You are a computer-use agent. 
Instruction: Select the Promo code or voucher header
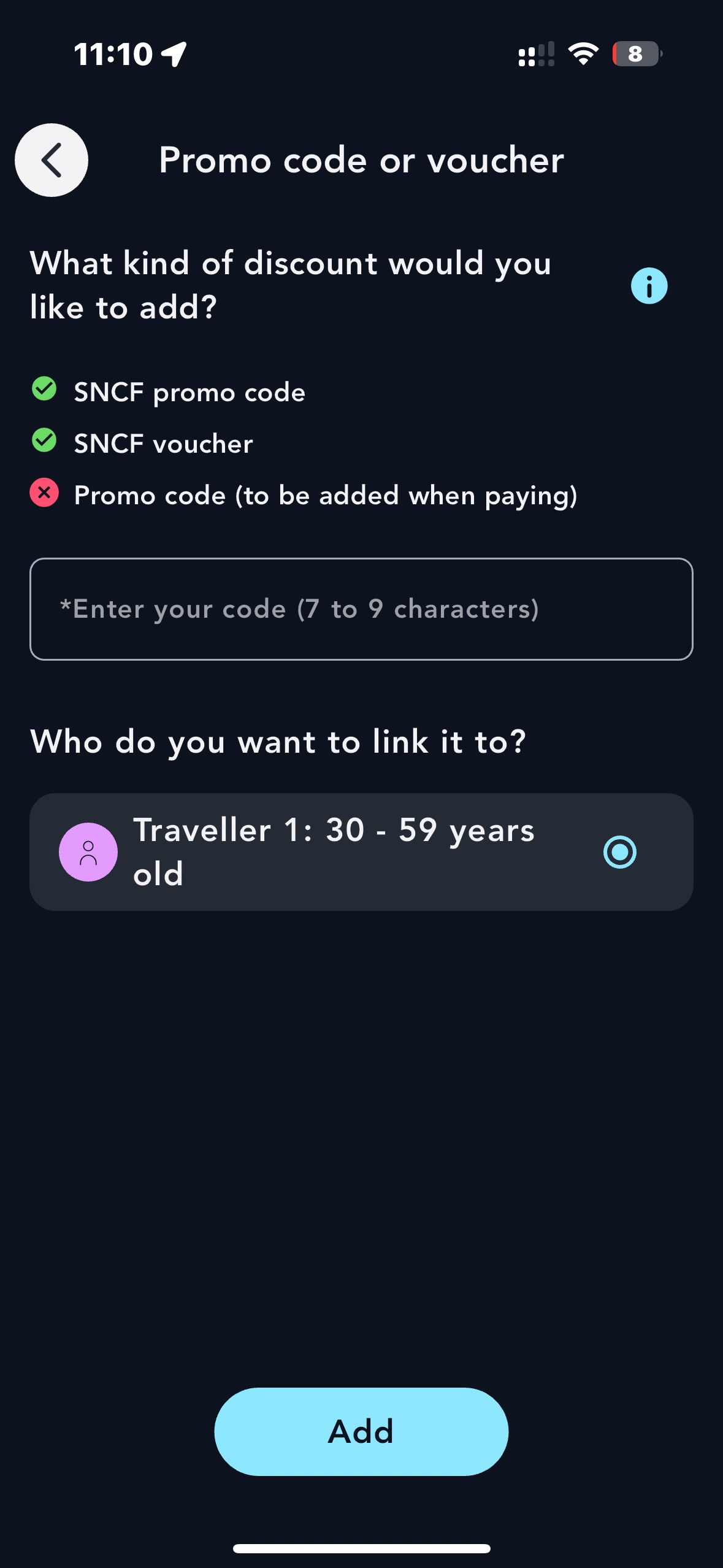361,159
